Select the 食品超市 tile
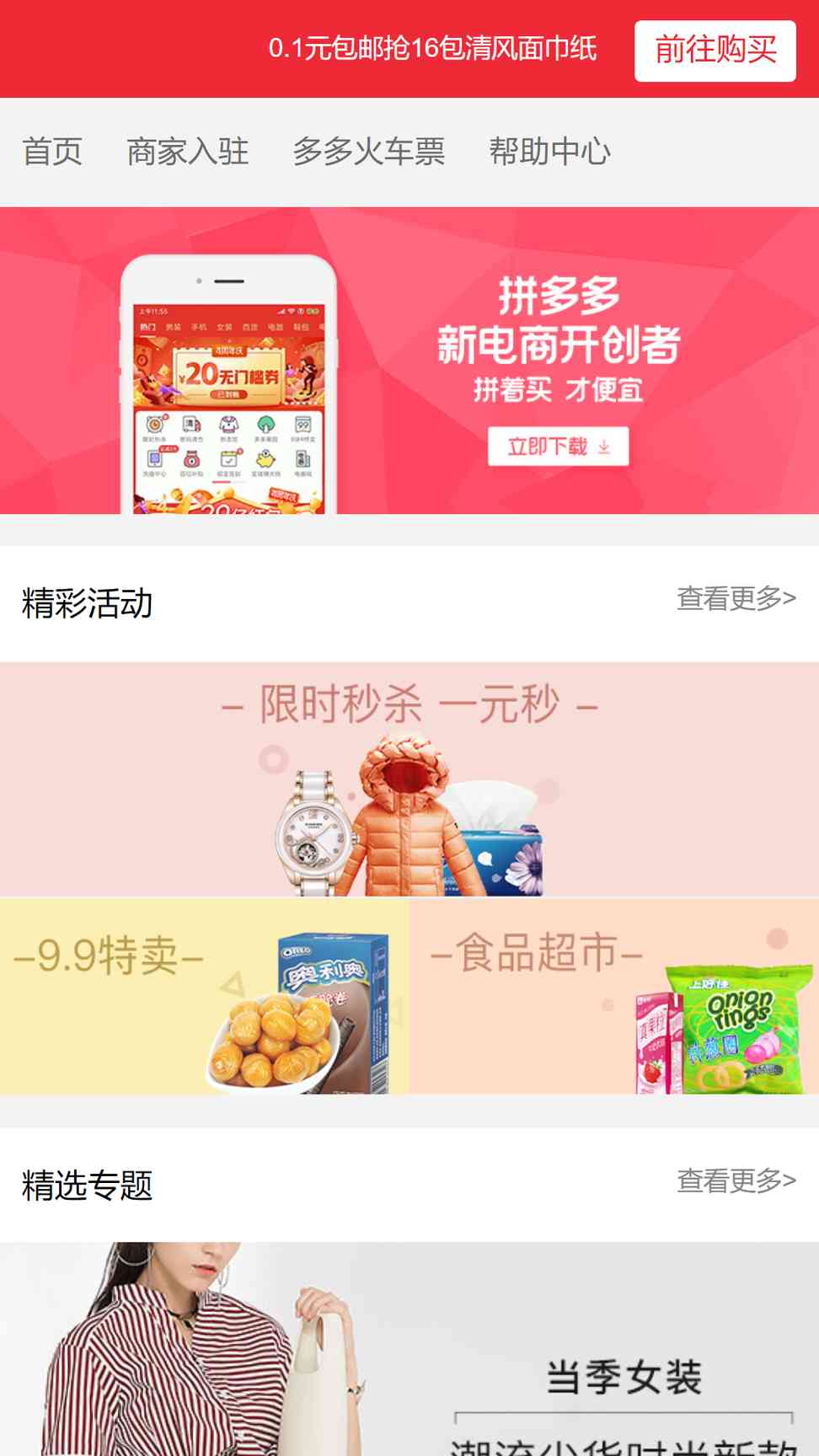This screenshot has width=819, height=1456. tap(614, 996)
